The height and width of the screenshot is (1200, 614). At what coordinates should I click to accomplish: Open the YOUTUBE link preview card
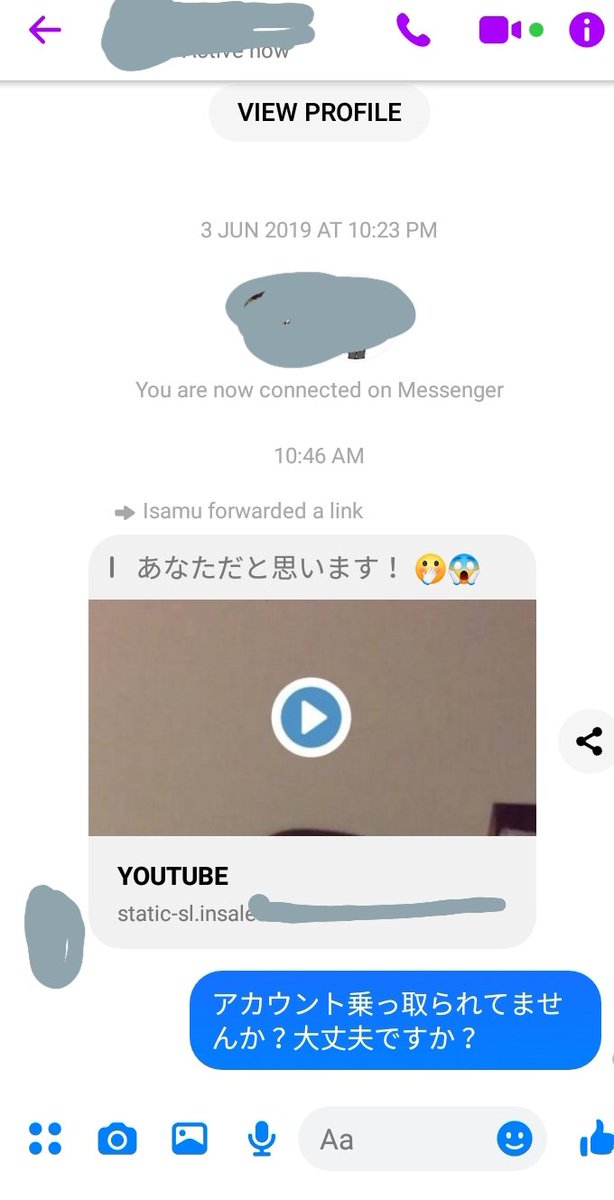pyautogui.click(x=311, y=891)
